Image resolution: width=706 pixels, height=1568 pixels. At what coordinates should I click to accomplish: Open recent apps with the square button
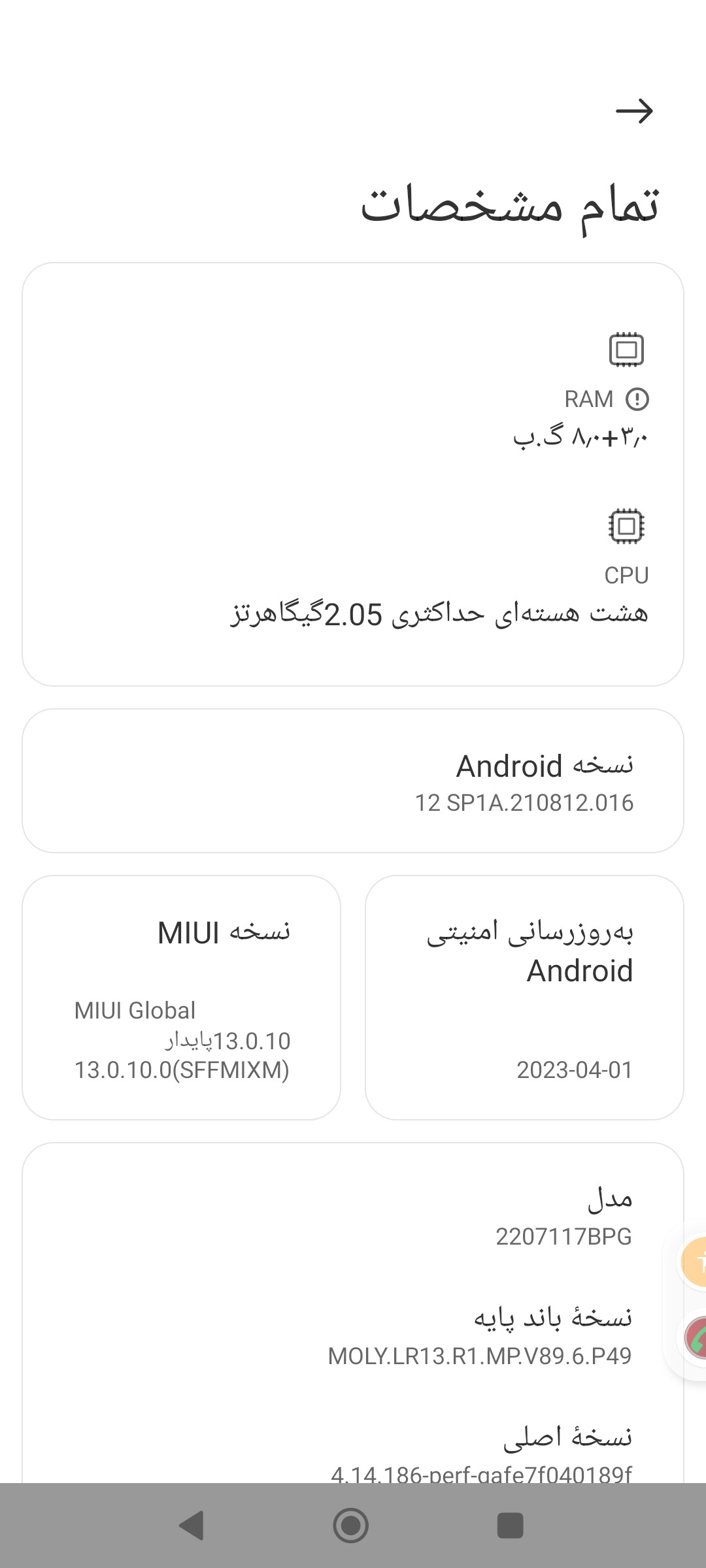click(511, 1526)
